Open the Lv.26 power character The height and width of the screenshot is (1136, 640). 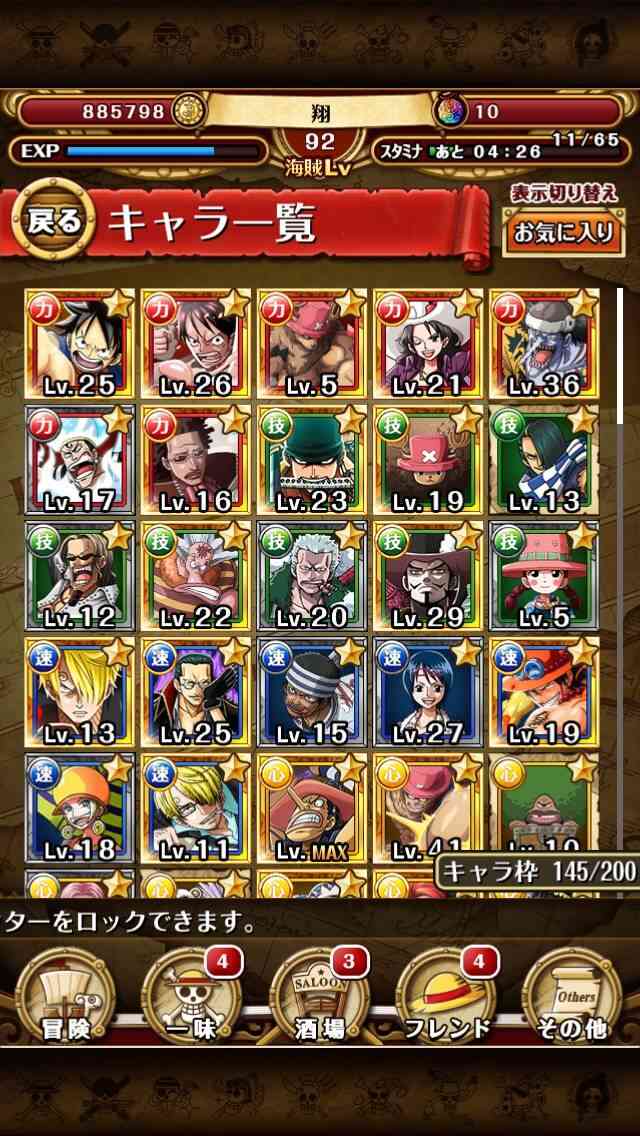pos(196,343)
